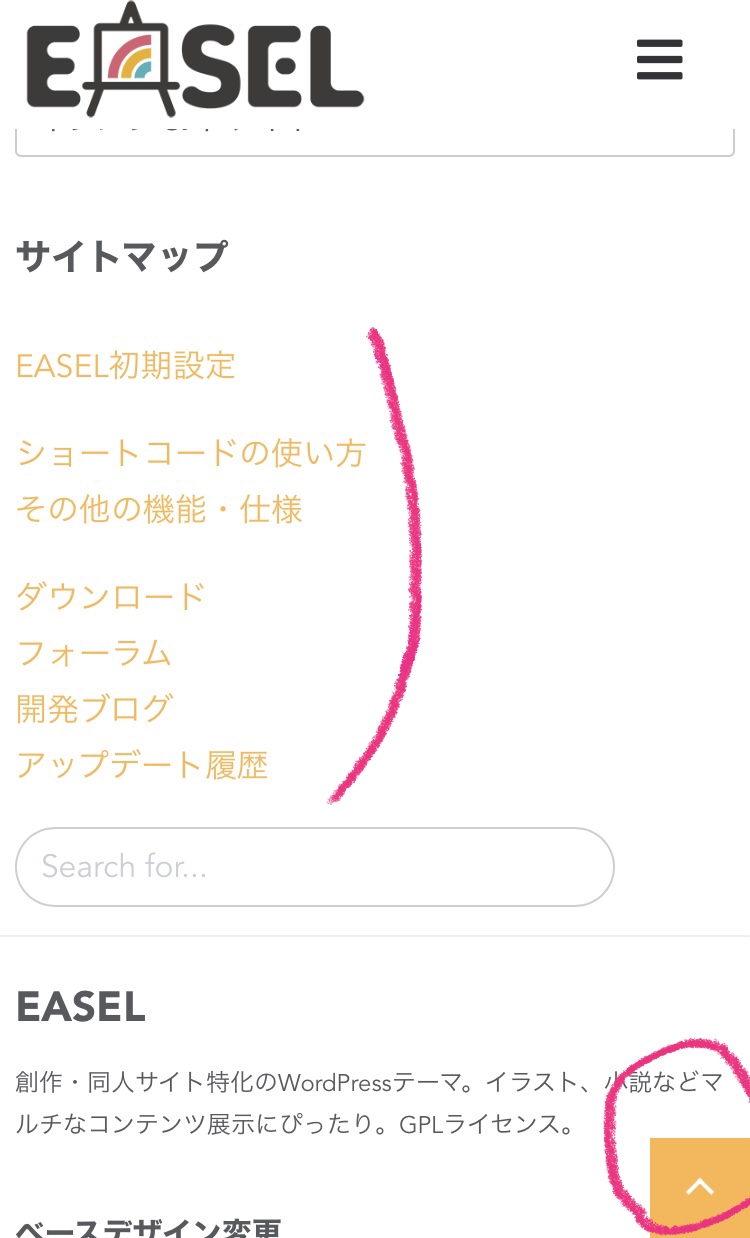Visit the フォーラム link

pos(94,653)
